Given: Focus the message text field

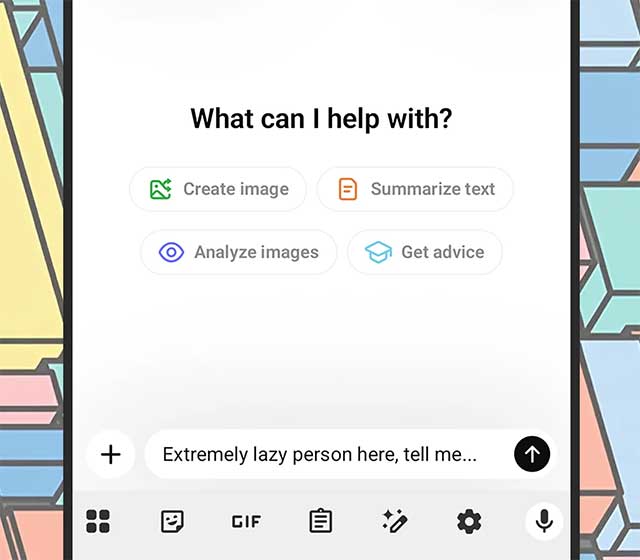Looking at the screenshot, I should click(x=330, y=455).
